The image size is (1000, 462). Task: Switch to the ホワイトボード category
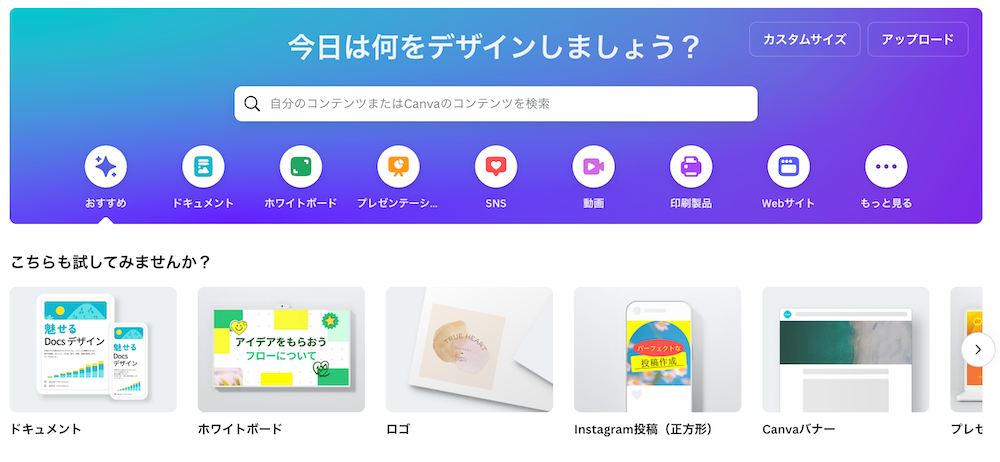click(300, 166)
